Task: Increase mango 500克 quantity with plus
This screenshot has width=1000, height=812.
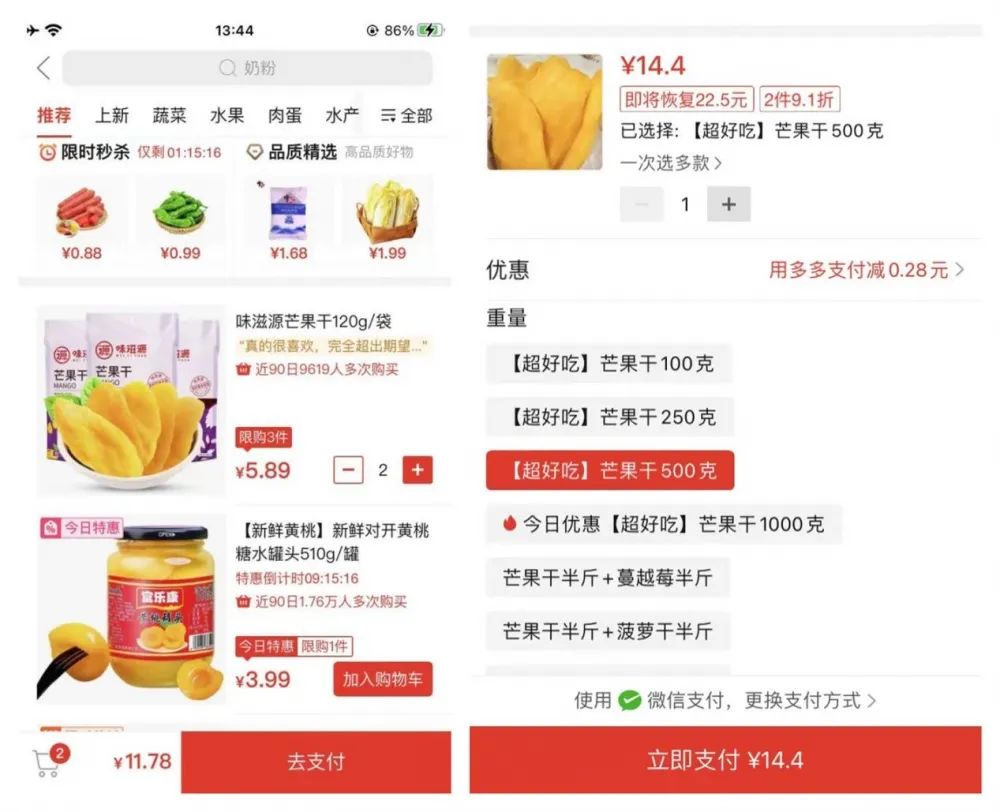Action: [729, 204]
